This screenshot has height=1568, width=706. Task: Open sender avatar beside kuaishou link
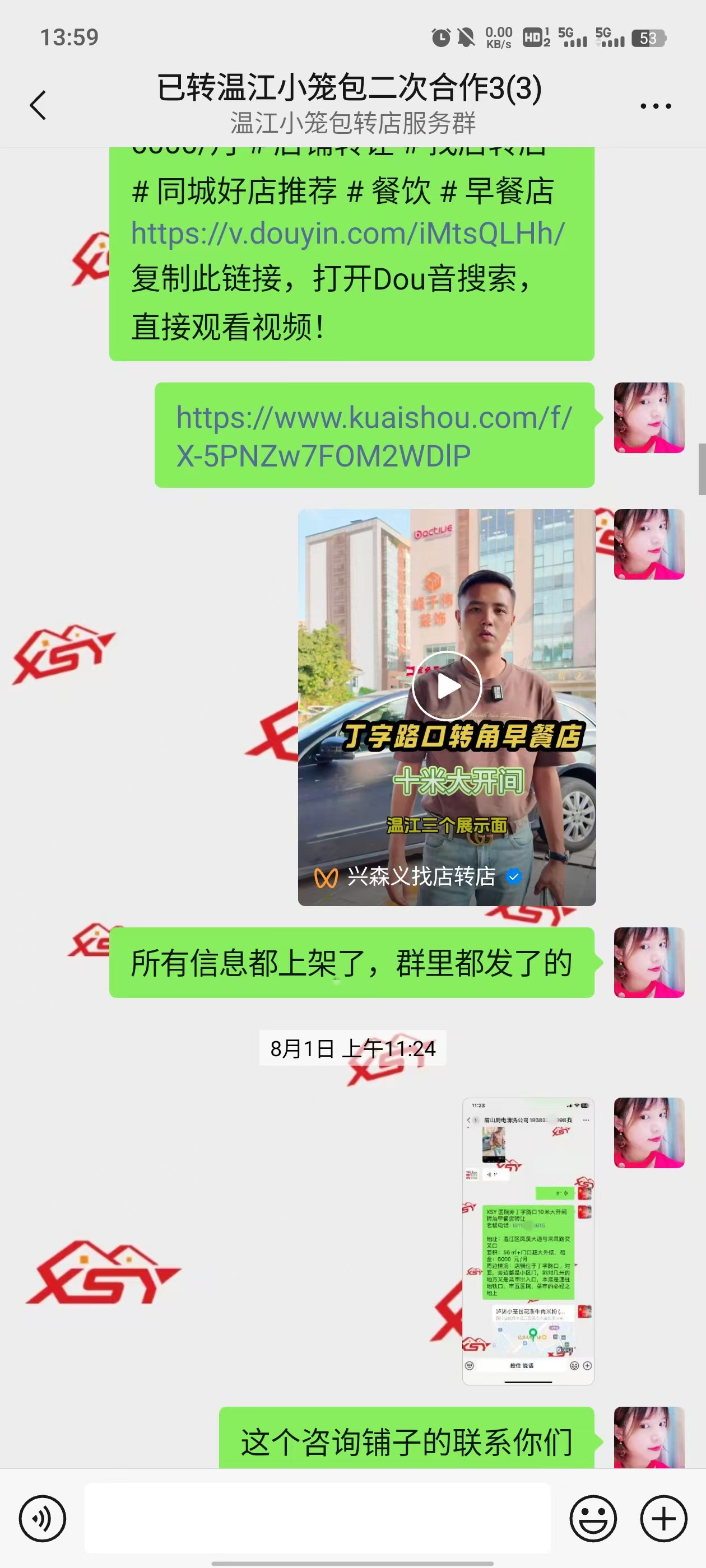(649, 418)
